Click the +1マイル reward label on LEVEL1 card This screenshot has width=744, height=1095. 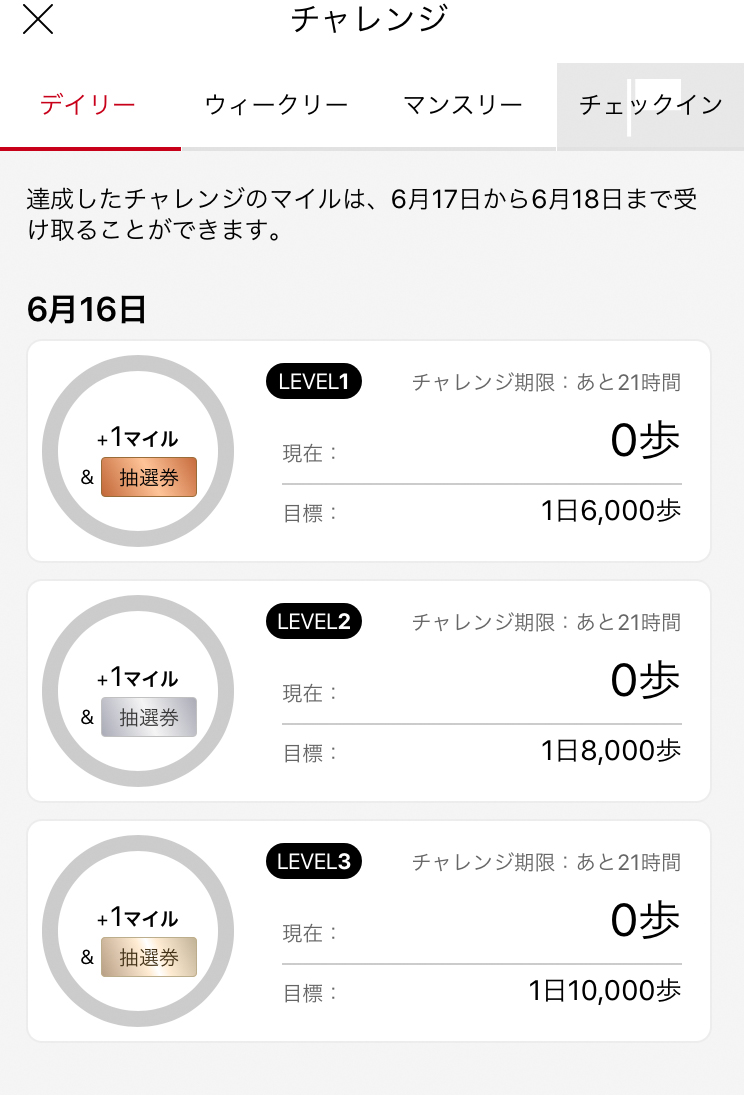click(x=139, y=437)
